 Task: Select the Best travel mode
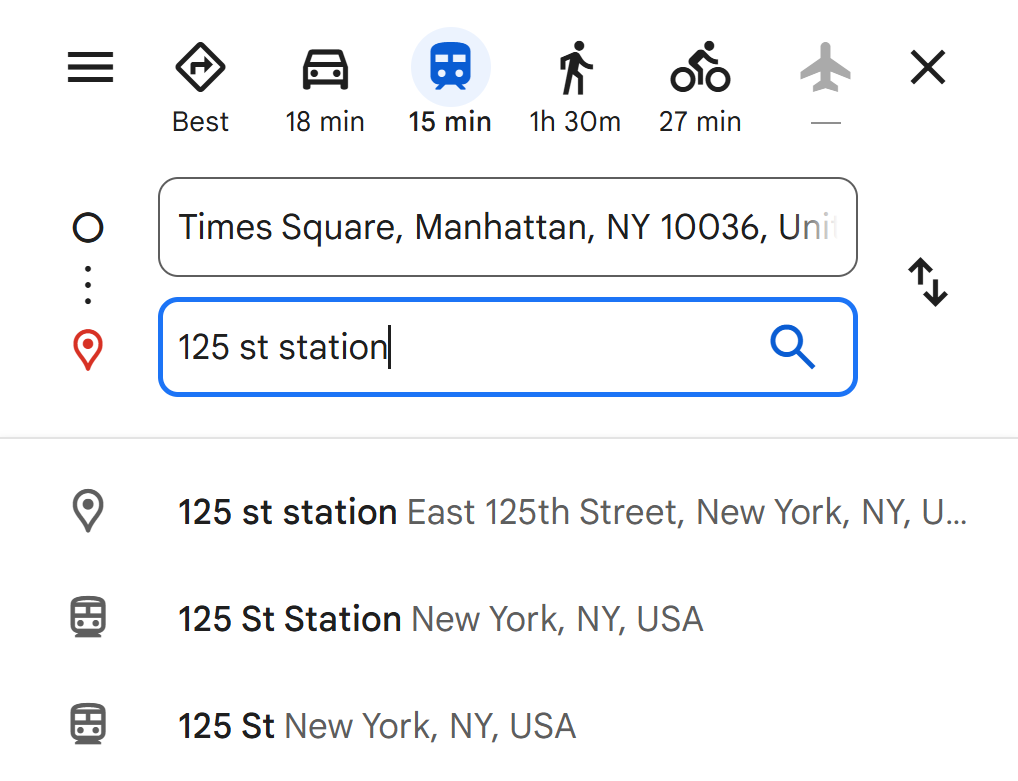200,85
